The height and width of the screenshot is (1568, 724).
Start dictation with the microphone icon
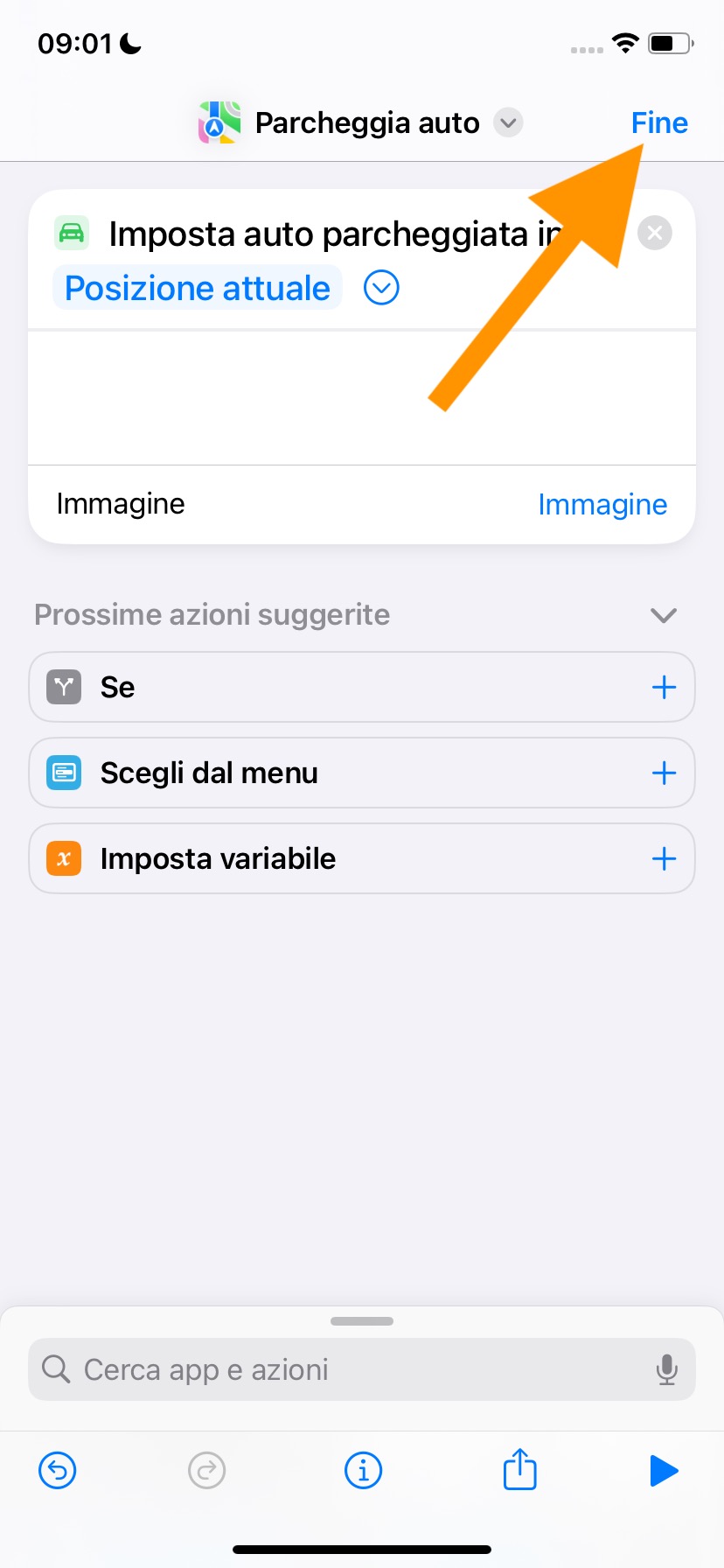(x=666, y=1369)
